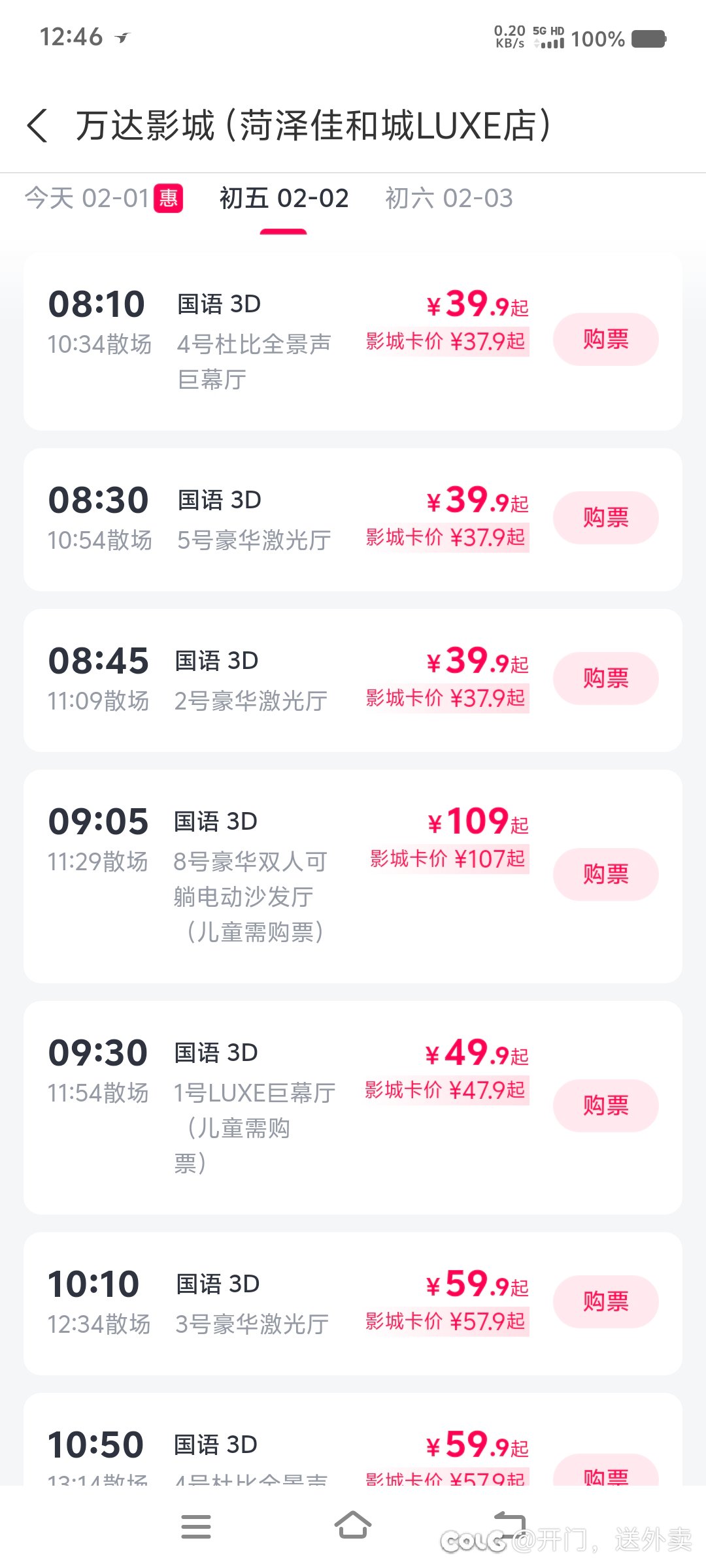Buy tickets for the 09:05 sofa hall
Screen dimensions: 706x1568
point(605,874)
